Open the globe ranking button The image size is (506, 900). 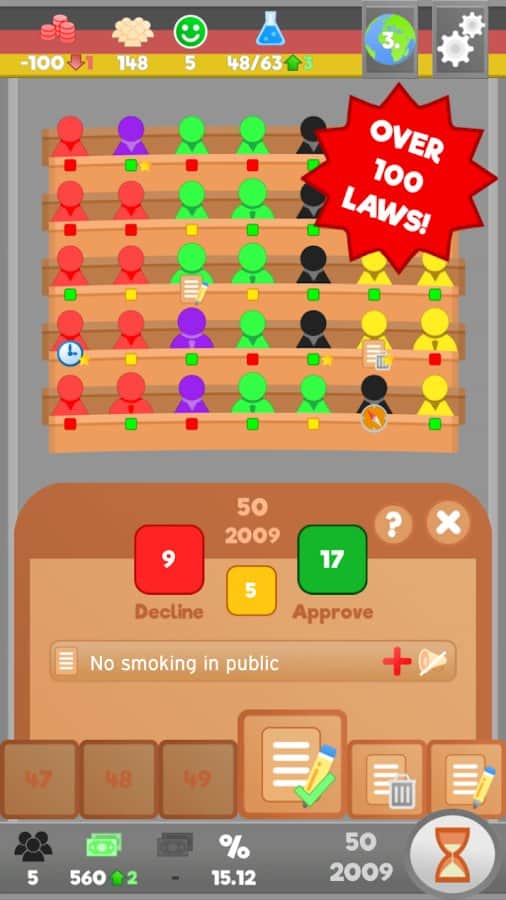pos(390,40)
